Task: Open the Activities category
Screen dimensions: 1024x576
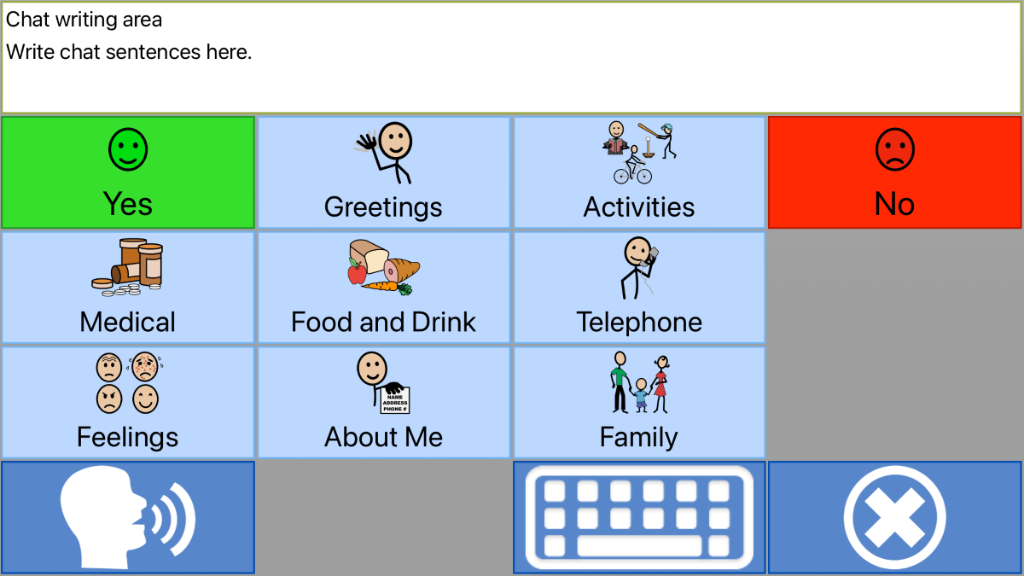Action: [x=639, y=173]
